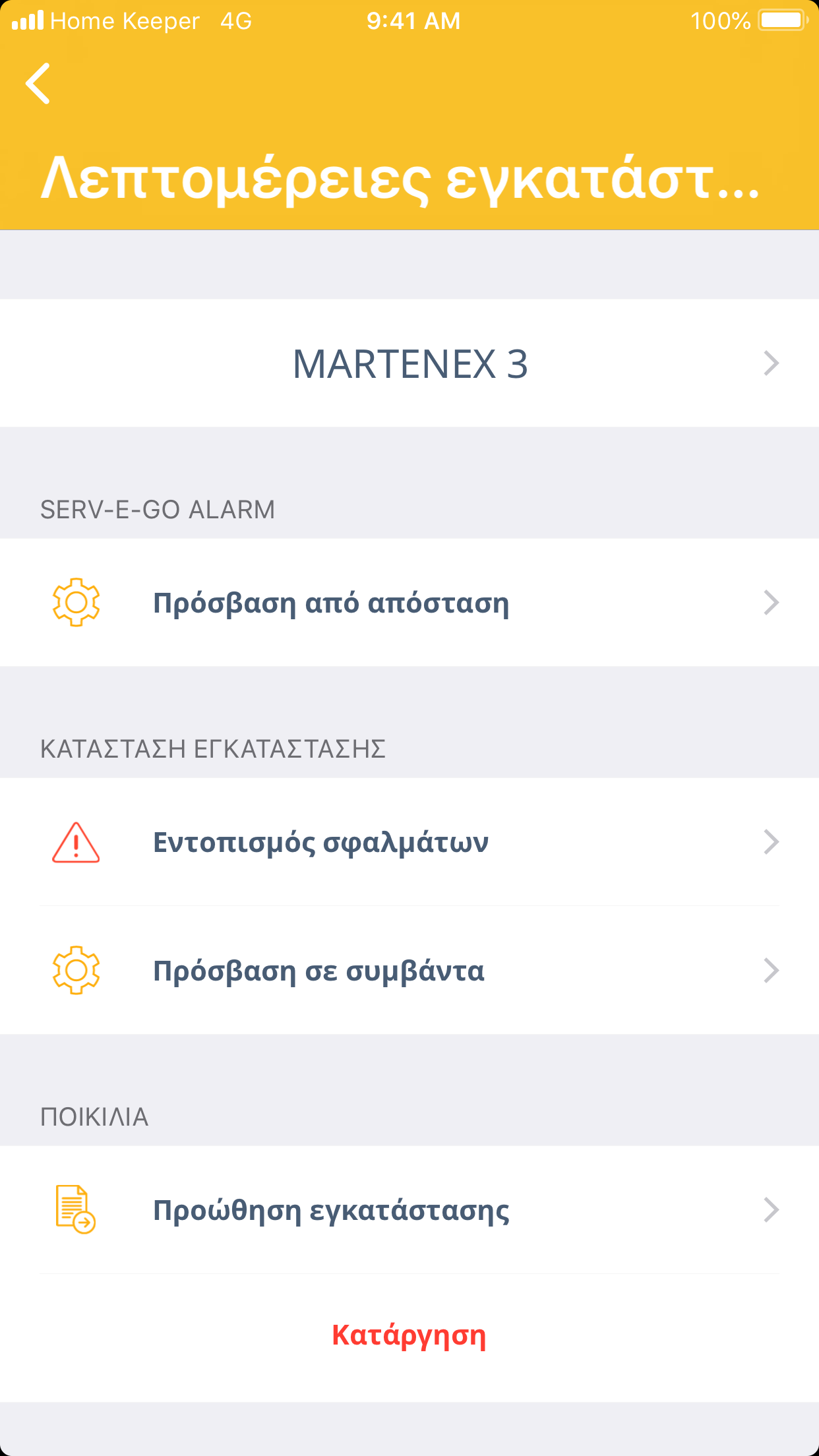This screenshot has height=1456, width=819.
Task: Open Προώθηση εγκατάστασης
Action: pyautogui.click(x=409, y=1210)
